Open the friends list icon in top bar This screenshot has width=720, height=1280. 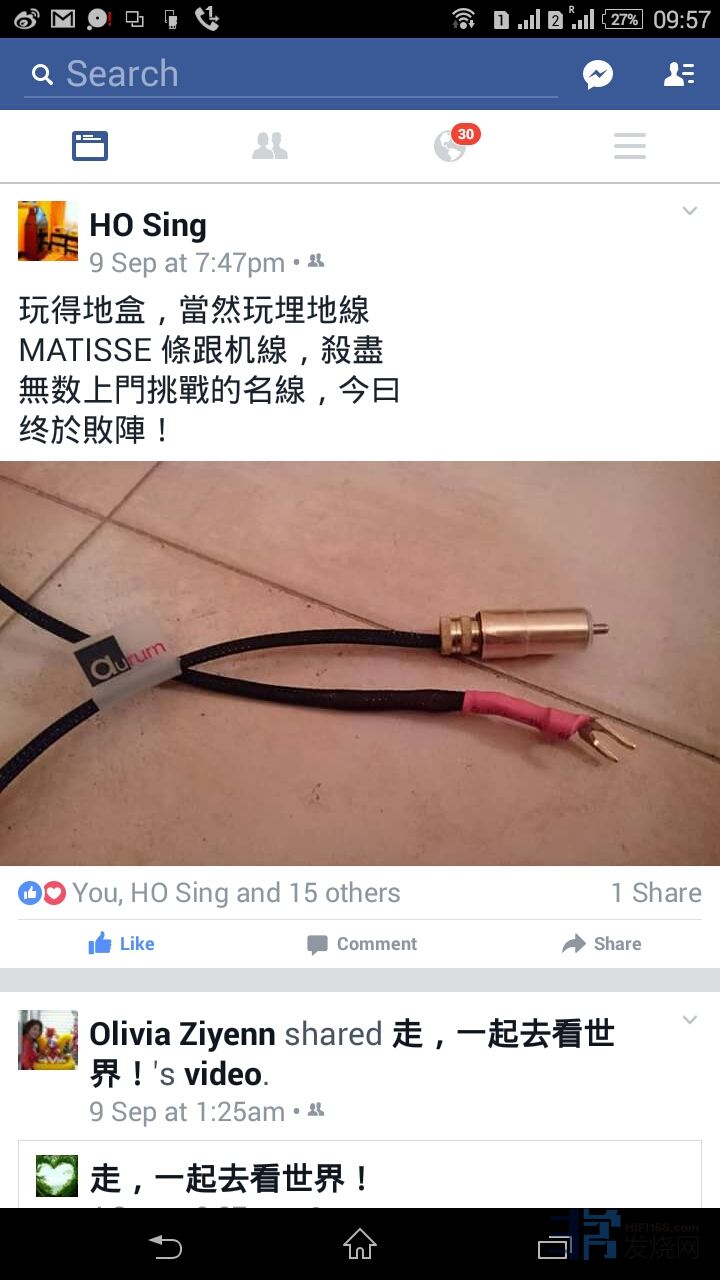pyautogui.click(x=680, y=74)
